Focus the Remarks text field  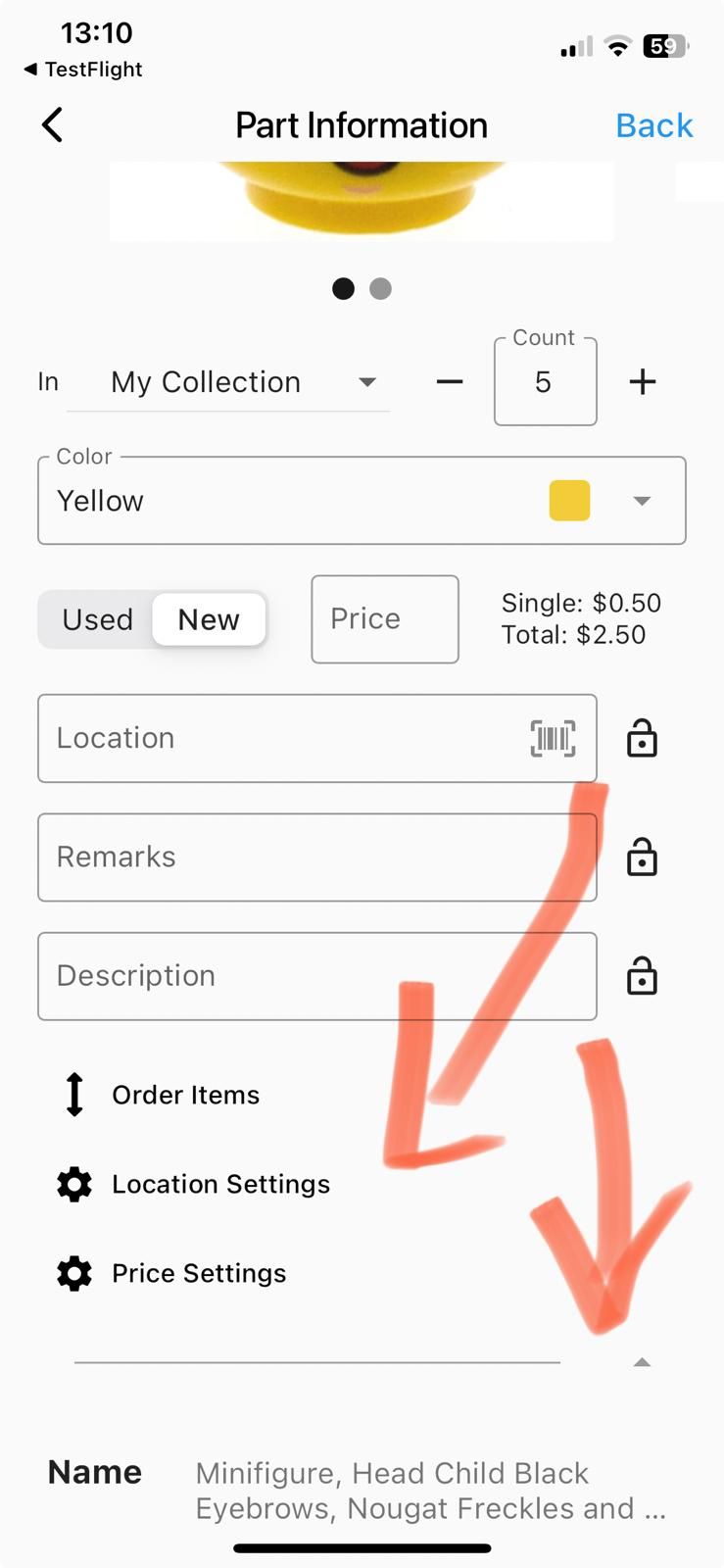(x=294, y=857)
